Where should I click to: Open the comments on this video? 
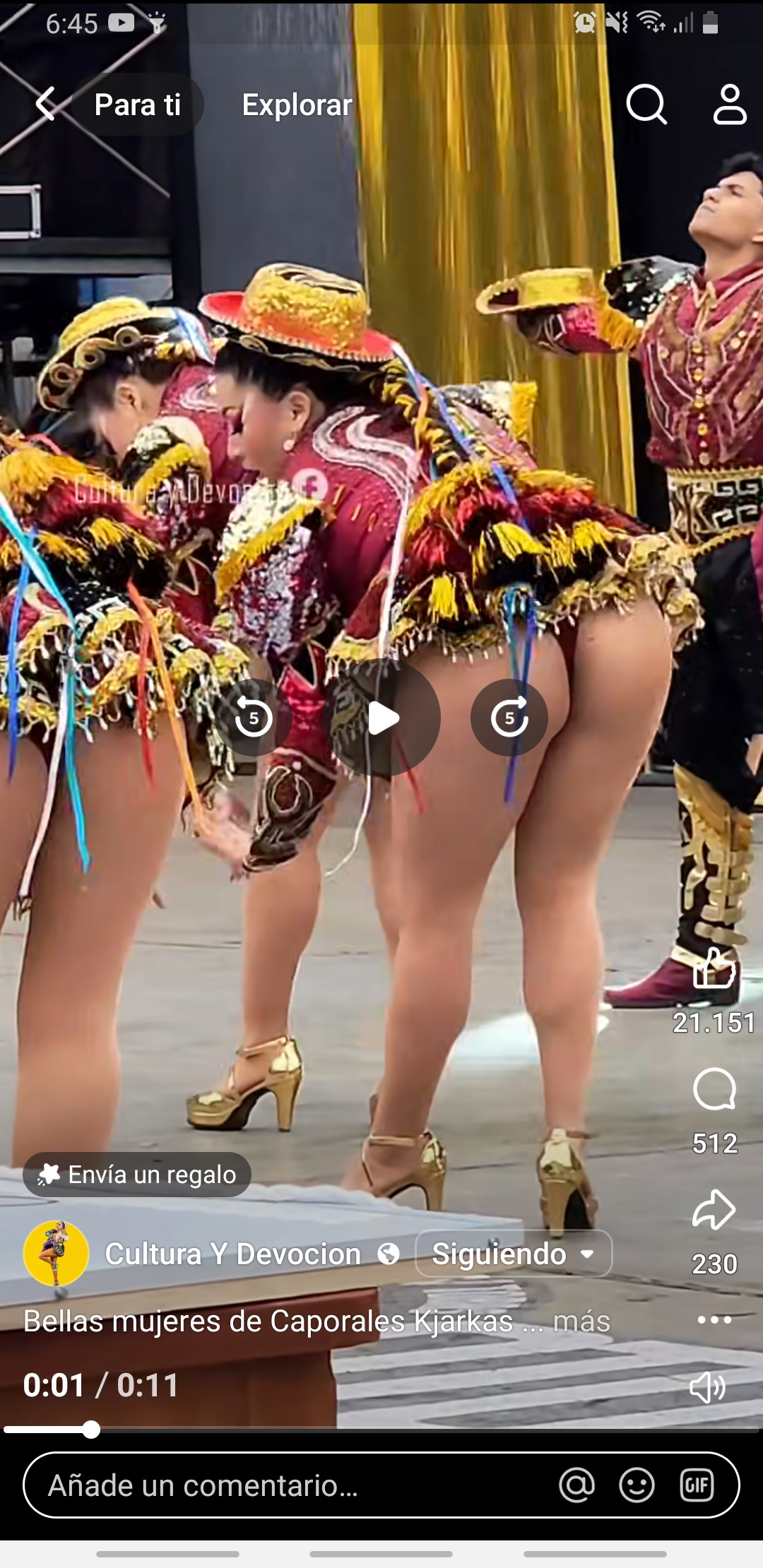point(714,1089)
